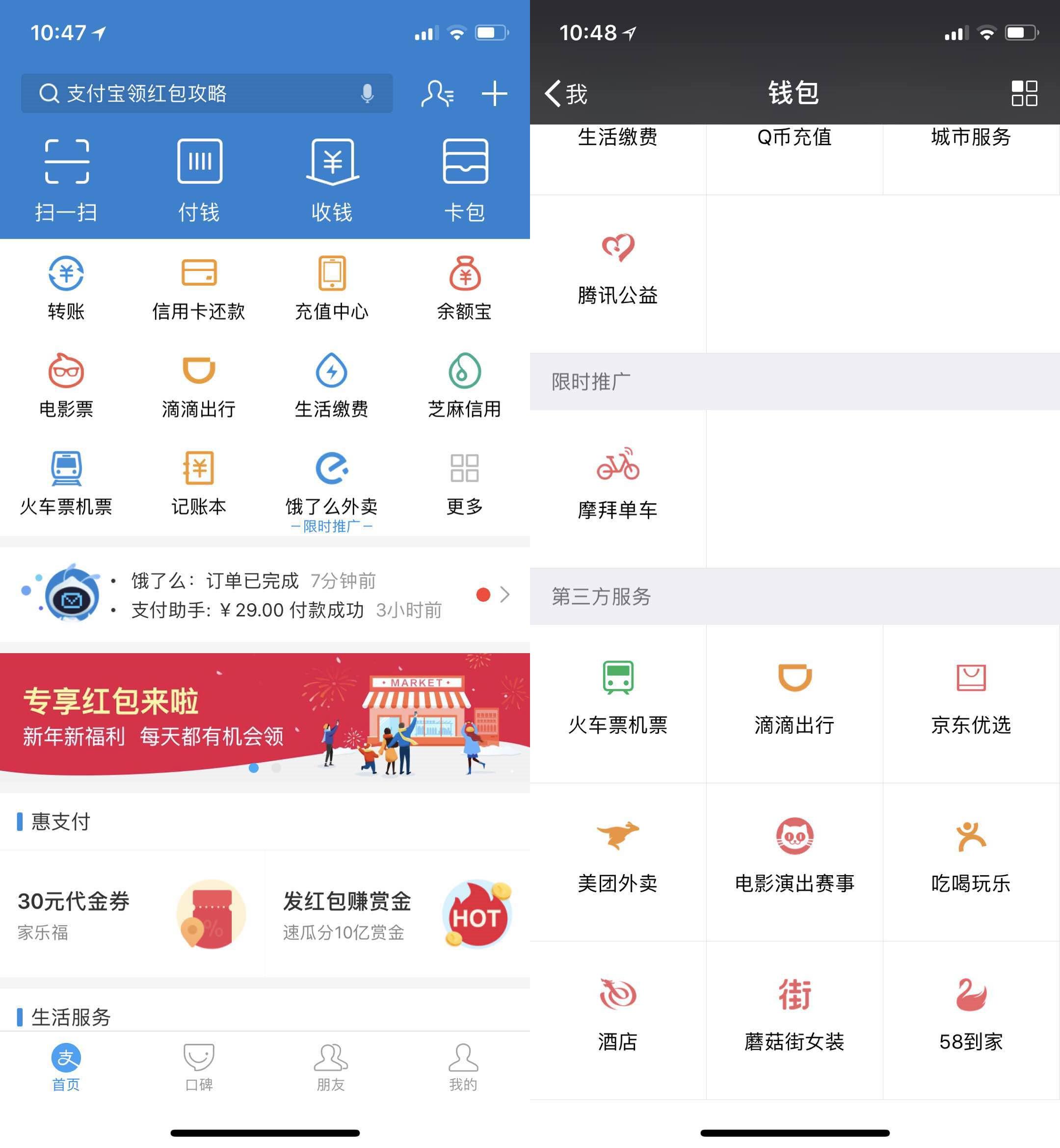Go back to 我 from 钱包
The width and height of the screenshot is (1060, 1148).
(x=567, y=94)
